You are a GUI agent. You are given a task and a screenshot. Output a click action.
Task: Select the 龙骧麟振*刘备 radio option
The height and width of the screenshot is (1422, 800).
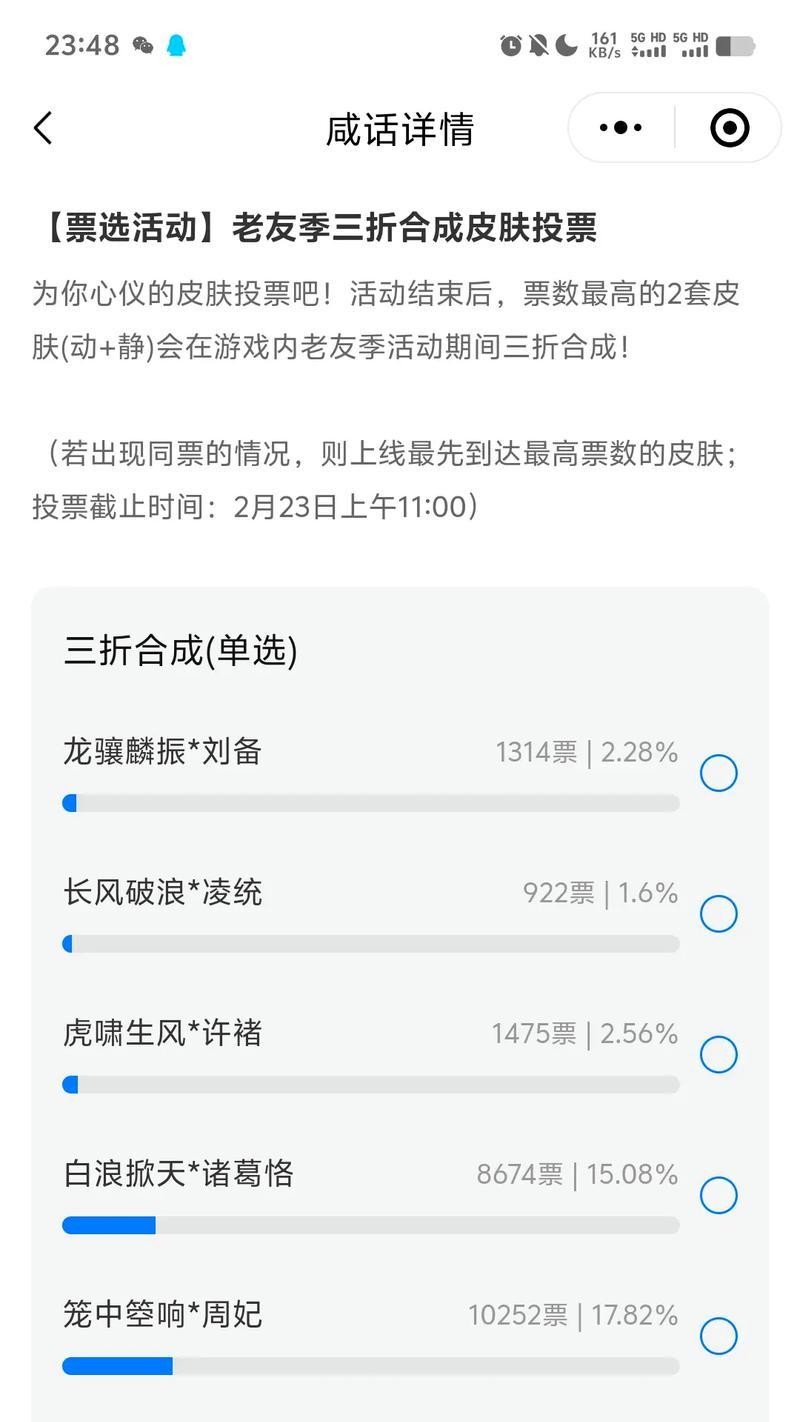click(719, 773)
